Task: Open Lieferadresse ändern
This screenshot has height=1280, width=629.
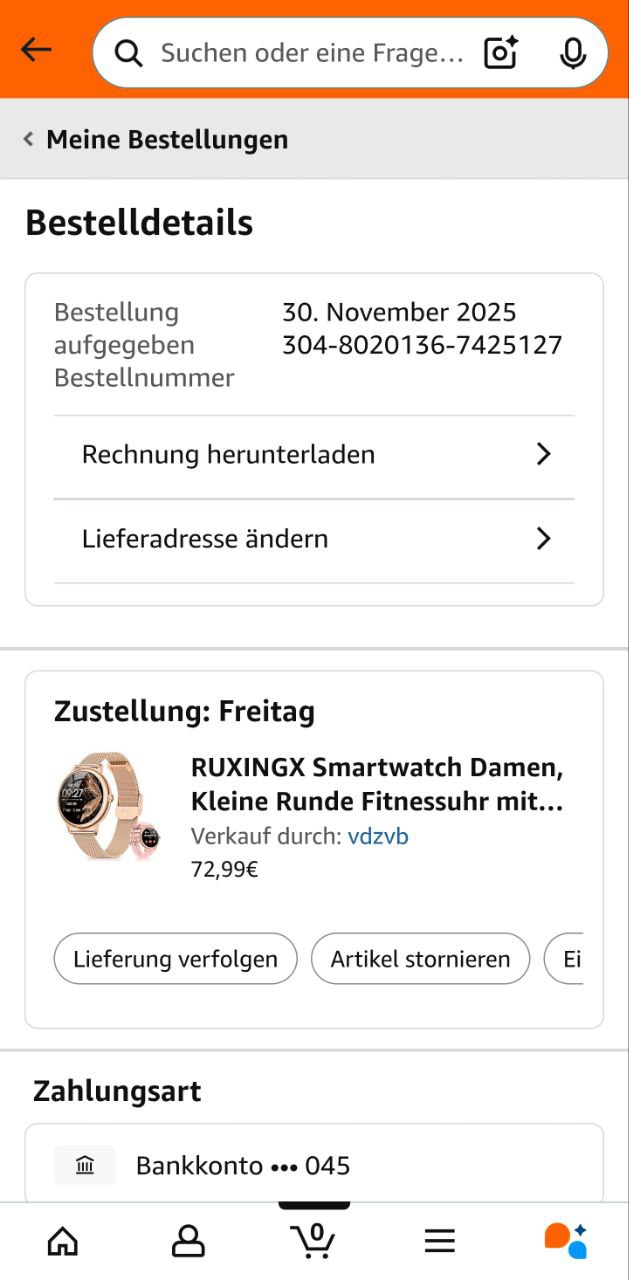Action: pos(314,539)
